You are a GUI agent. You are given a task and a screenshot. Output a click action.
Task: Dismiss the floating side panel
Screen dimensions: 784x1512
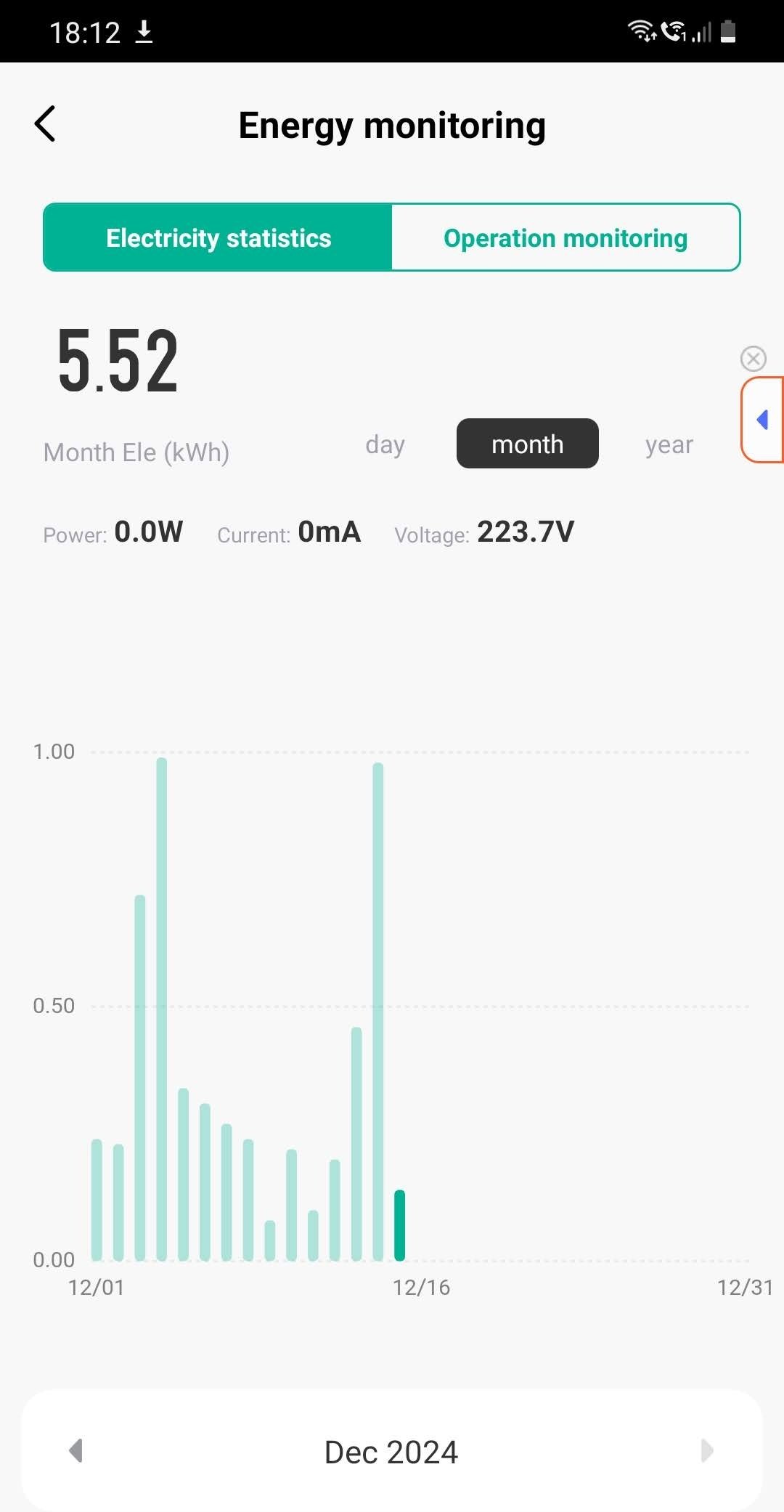[x=753, y=358]
